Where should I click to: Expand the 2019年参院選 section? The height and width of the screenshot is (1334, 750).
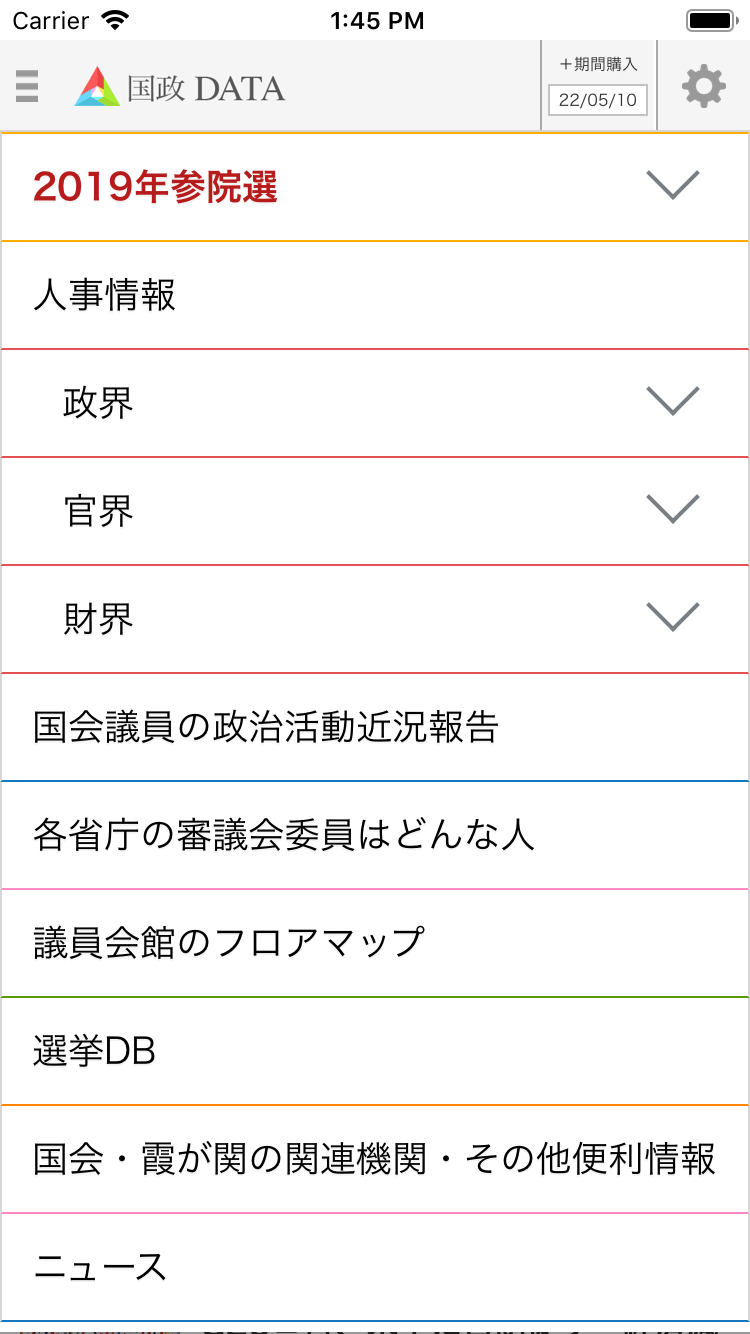(672, 185)
